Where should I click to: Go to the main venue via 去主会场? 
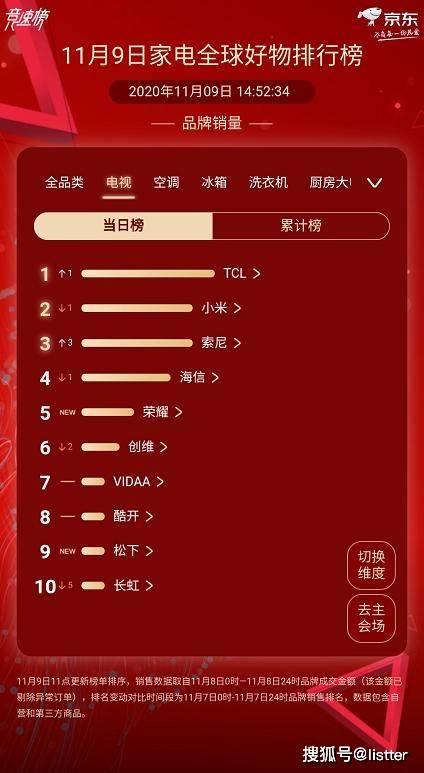click(x=371, y=618)
